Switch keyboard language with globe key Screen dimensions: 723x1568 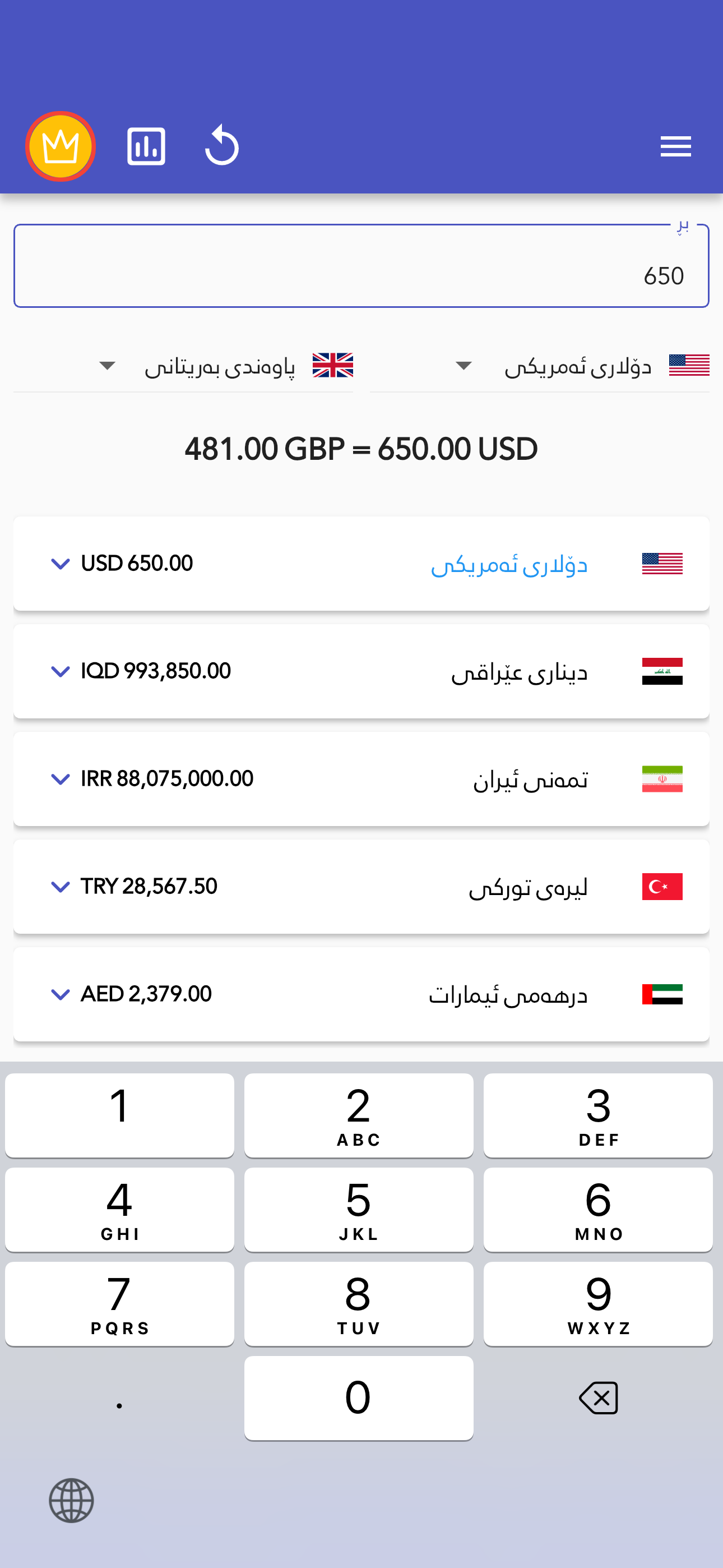tap(71, 1501)
